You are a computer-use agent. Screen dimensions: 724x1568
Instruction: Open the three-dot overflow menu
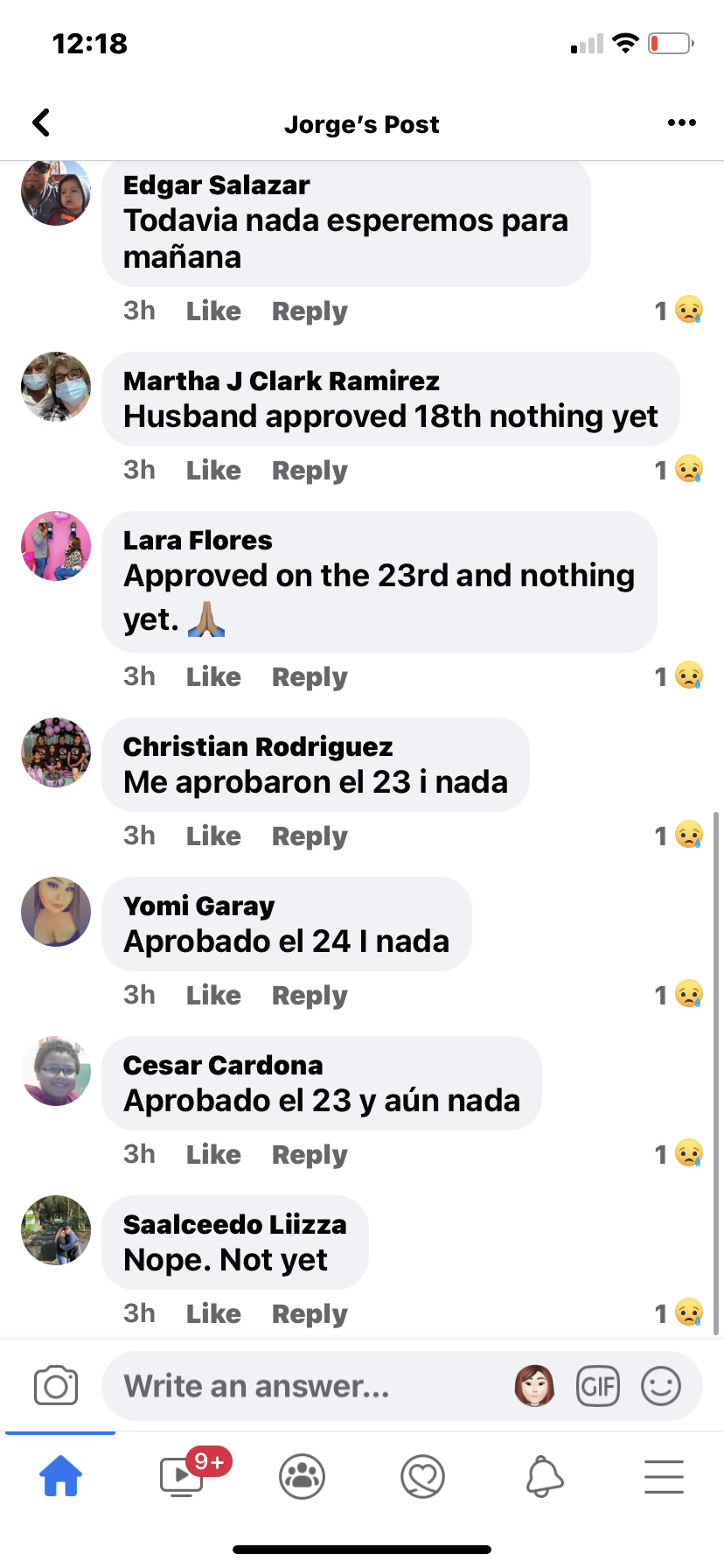(x=681, y=122)
